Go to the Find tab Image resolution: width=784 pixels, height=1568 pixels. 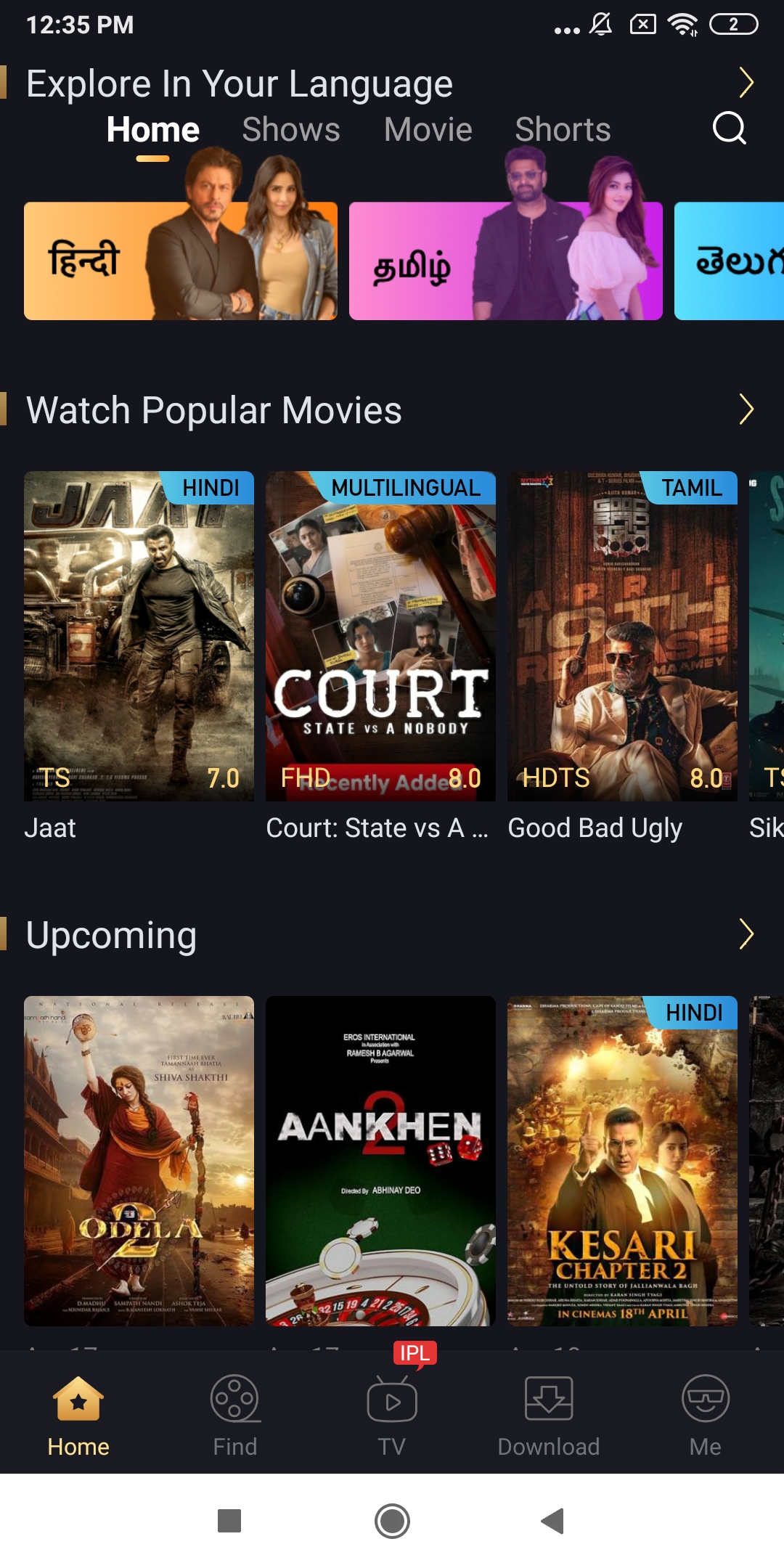(235, 1415)
